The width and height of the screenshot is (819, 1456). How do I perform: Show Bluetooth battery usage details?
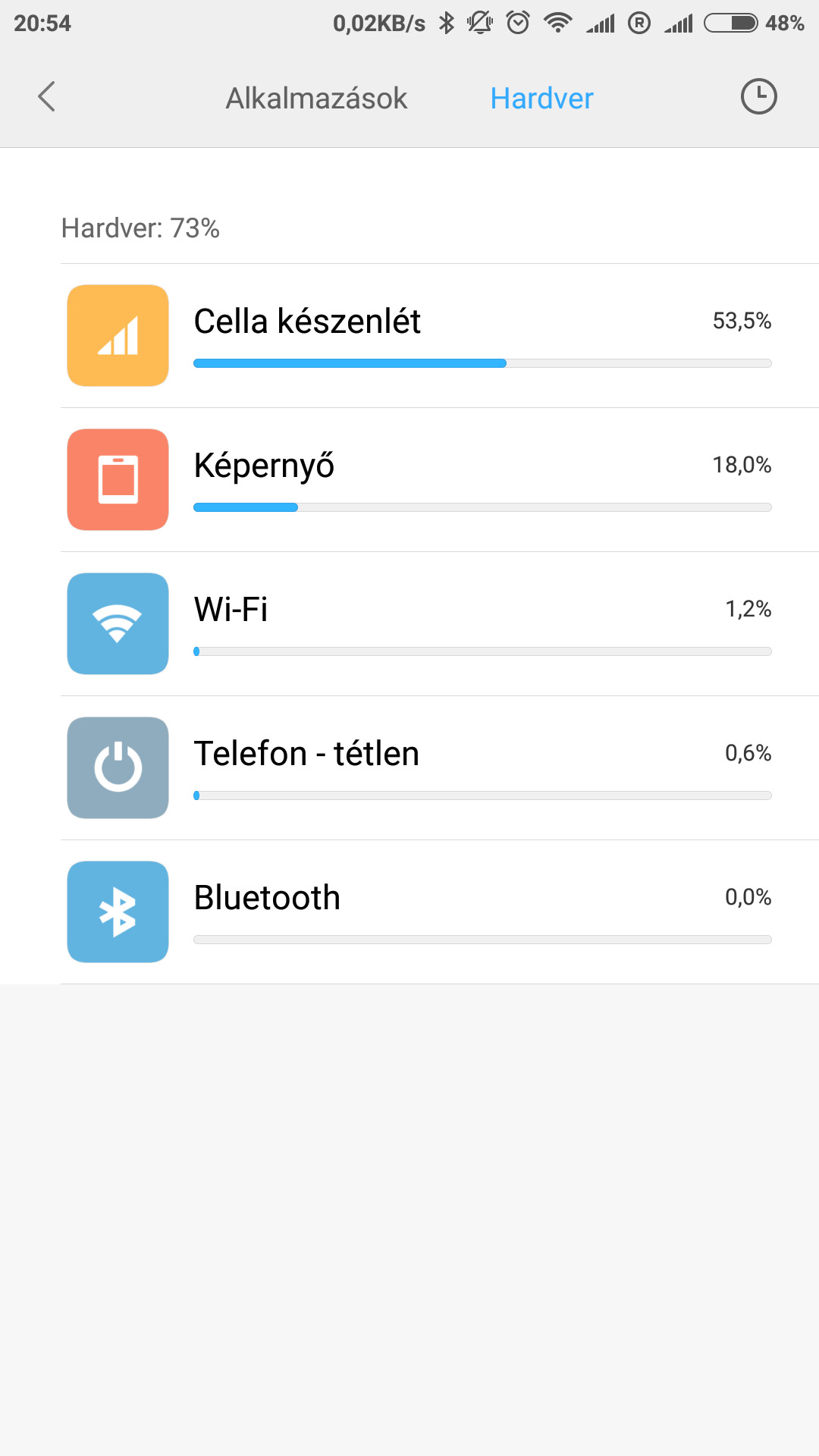440,912
